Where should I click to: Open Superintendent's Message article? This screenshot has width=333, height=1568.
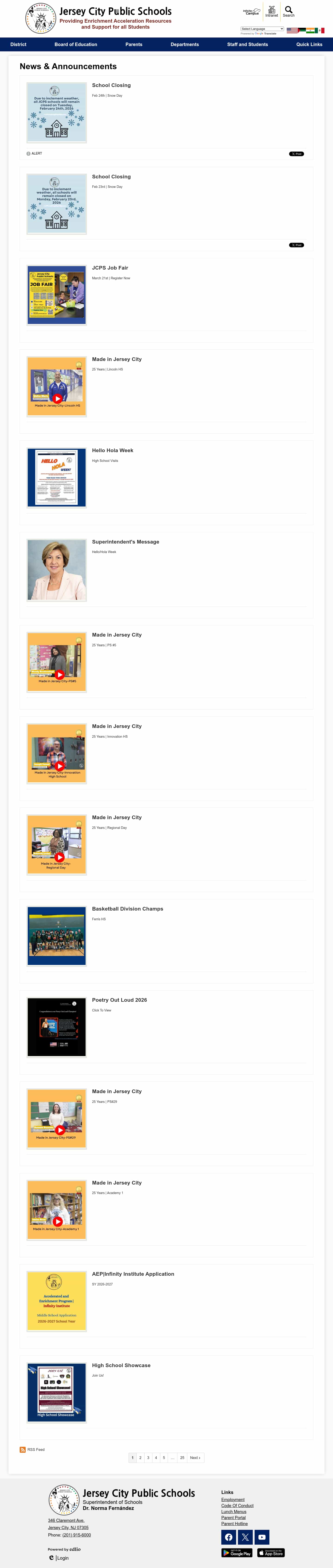(x=125, y=542)
